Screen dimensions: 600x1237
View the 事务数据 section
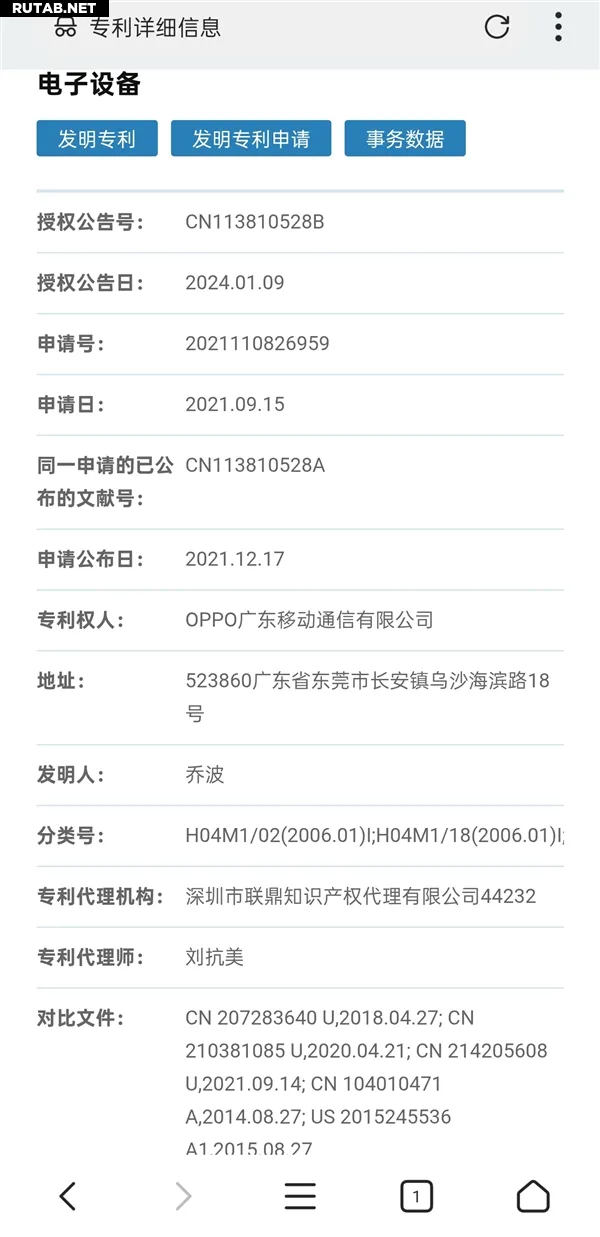(x=405, y=139)
